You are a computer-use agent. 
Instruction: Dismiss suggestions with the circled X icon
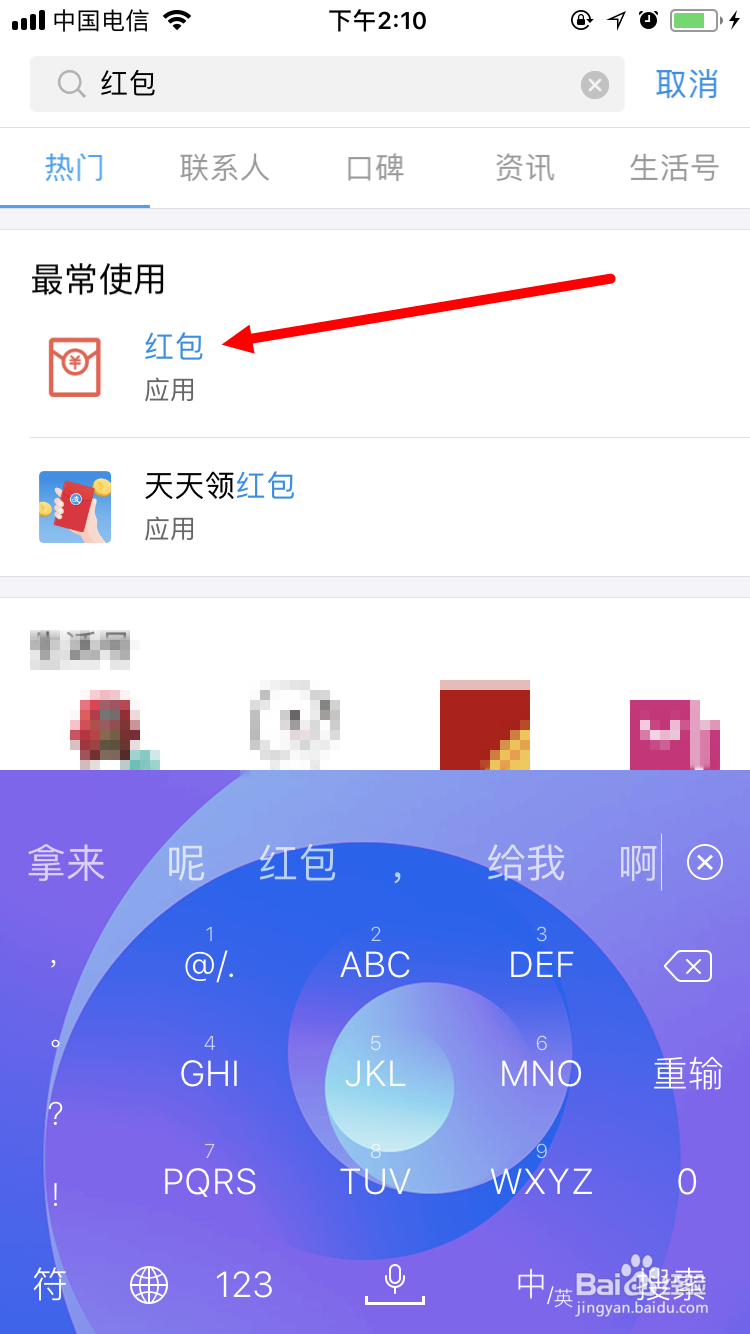click(x=705, y=862)
